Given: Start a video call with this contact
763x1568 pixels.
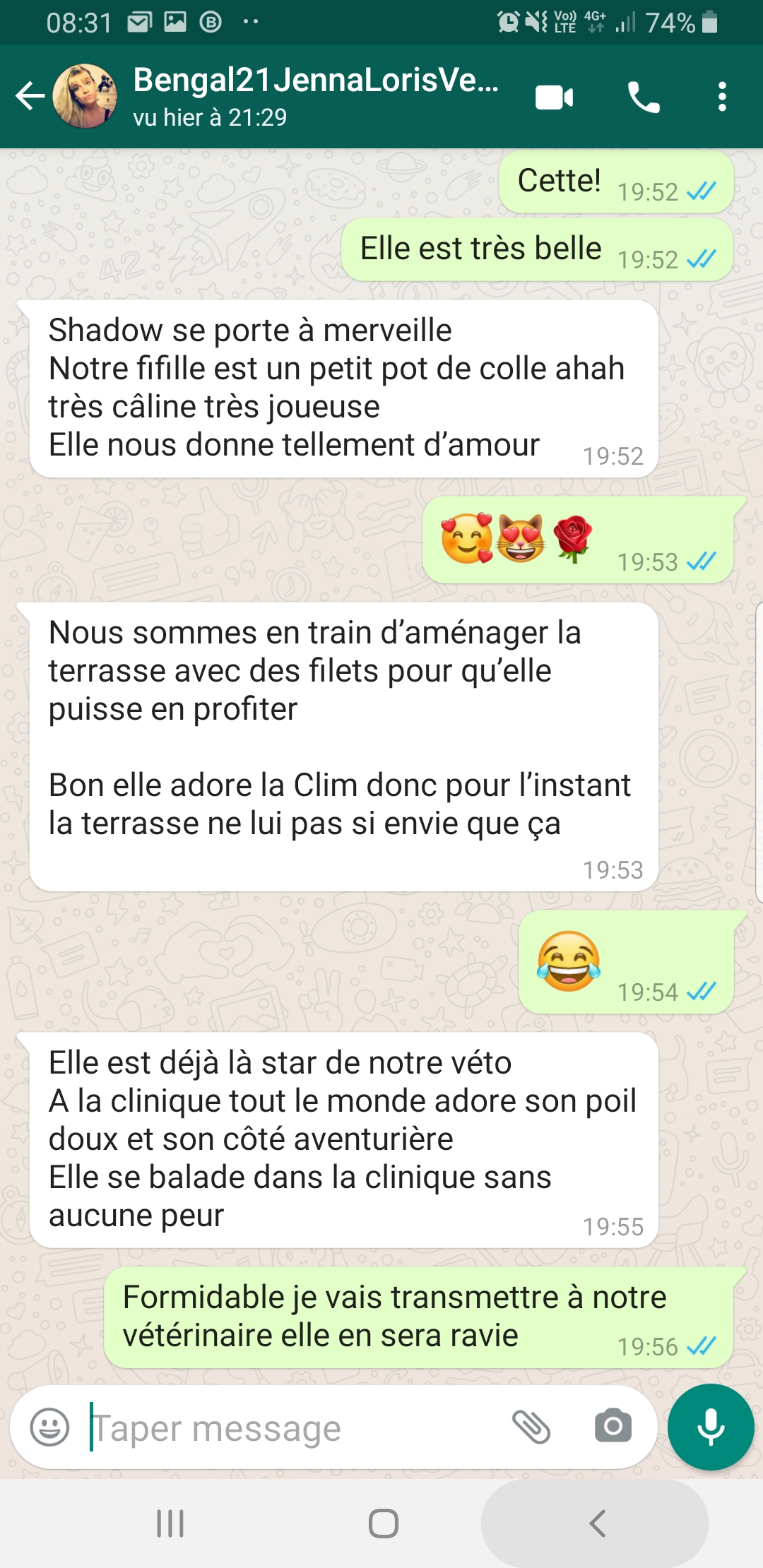Looking at the screenshot, I should (x=554, y=97).
